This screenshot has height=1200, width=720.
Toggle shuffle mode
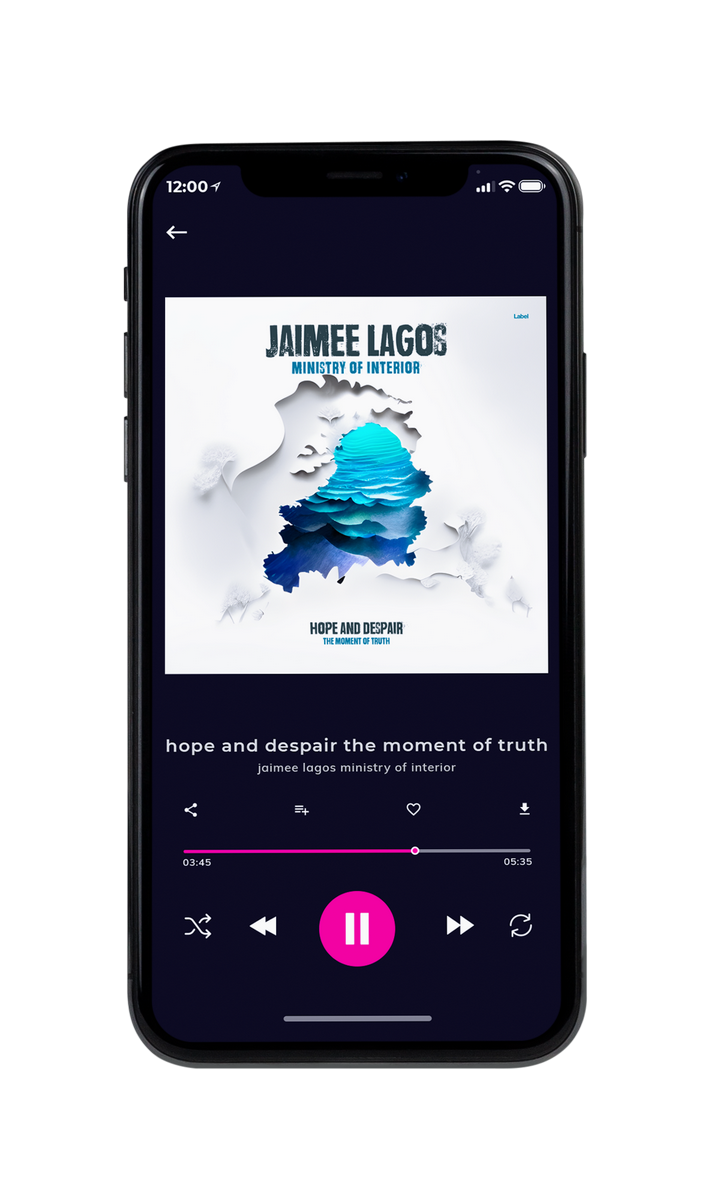tap(198, 926)
